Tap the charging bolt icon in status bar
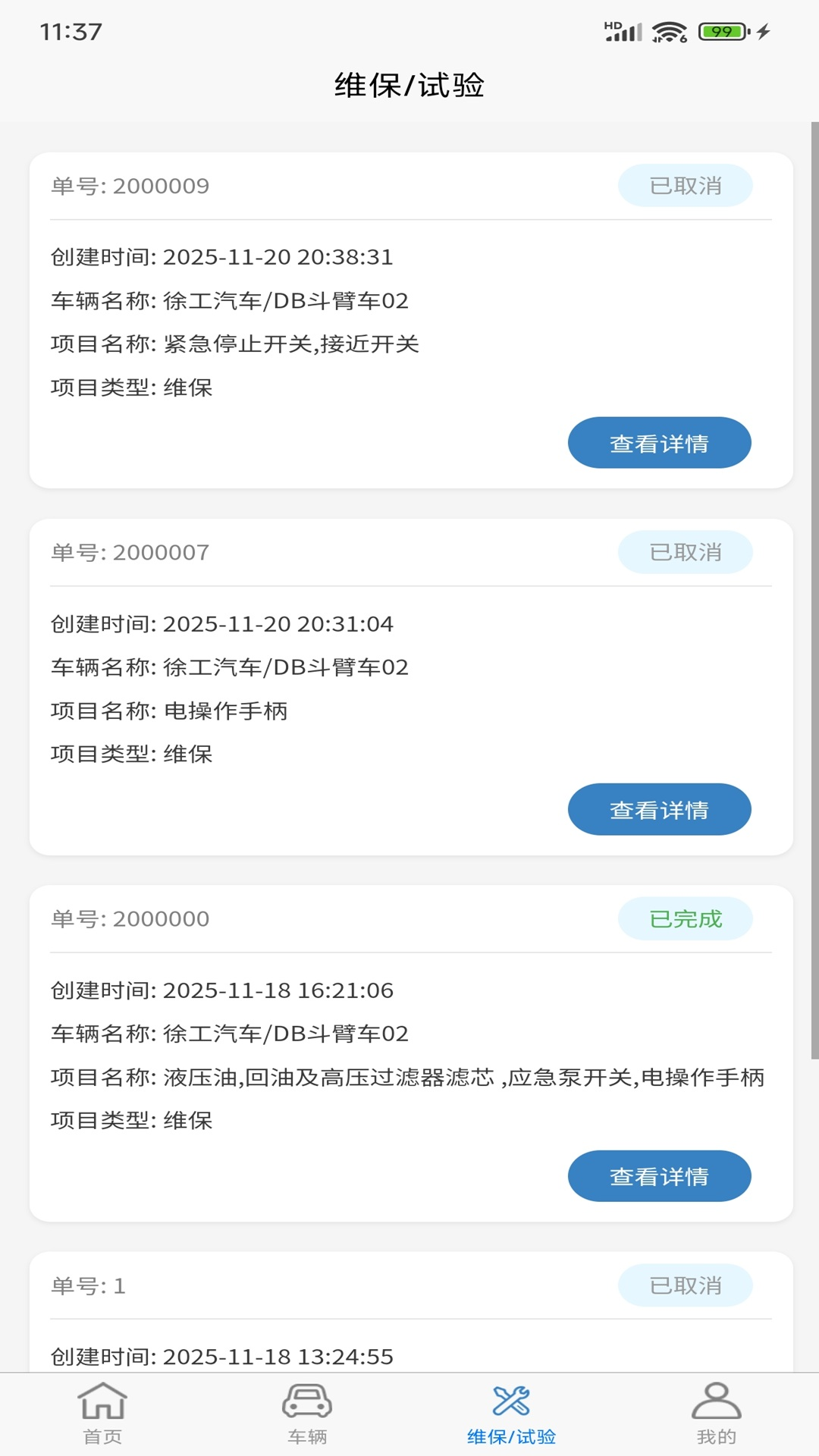Image resolution: width=819 pixels, height=1456 pixels. tap(762, 32)
